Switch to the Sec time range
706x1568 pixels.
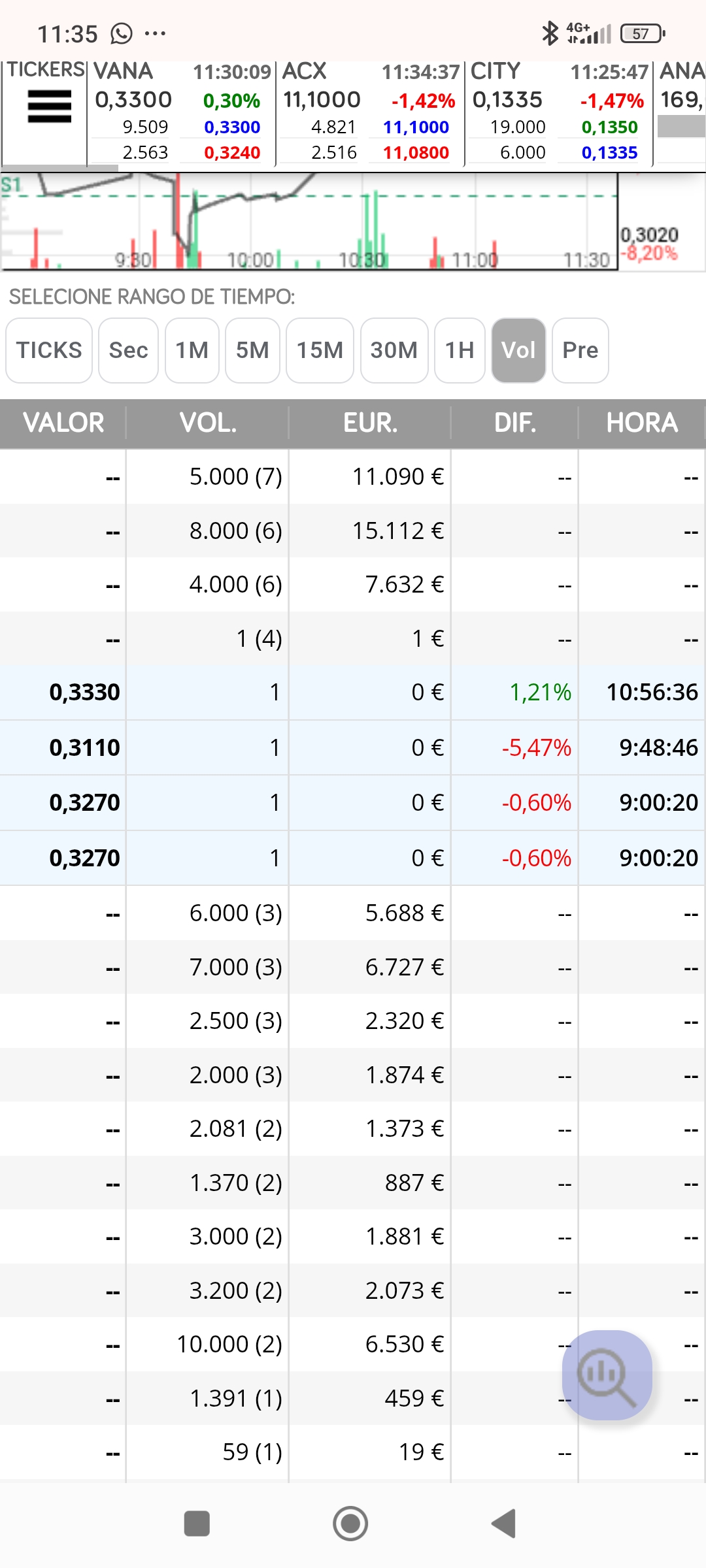(x=128, y=350)
